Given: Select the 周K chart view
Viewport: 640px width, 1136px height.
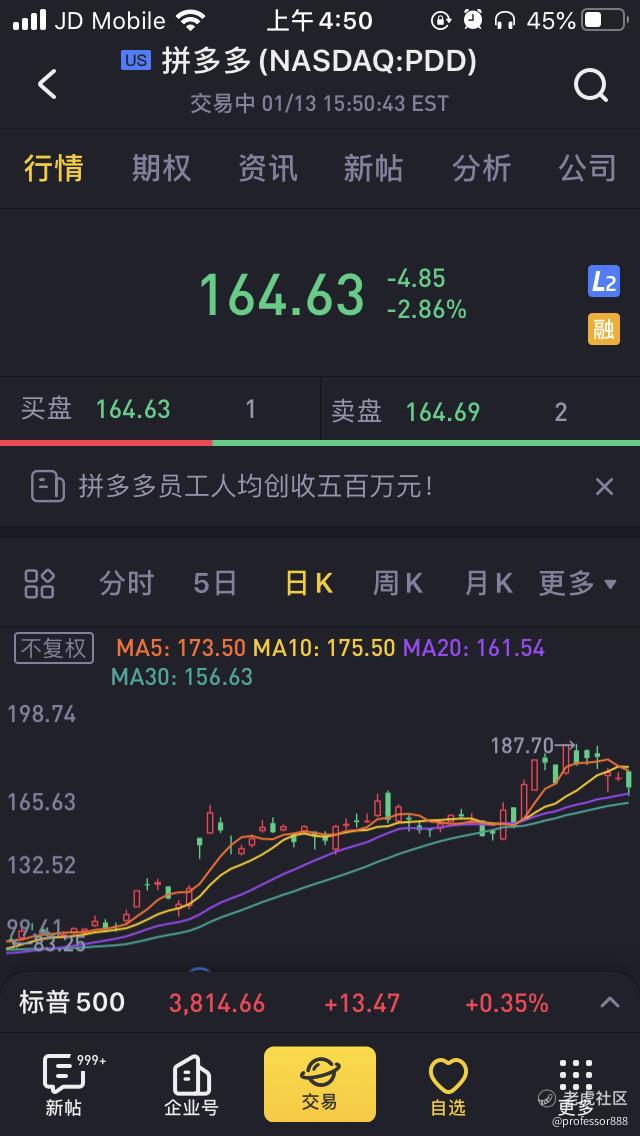Looking at the screenshot, I should [398, 583].
